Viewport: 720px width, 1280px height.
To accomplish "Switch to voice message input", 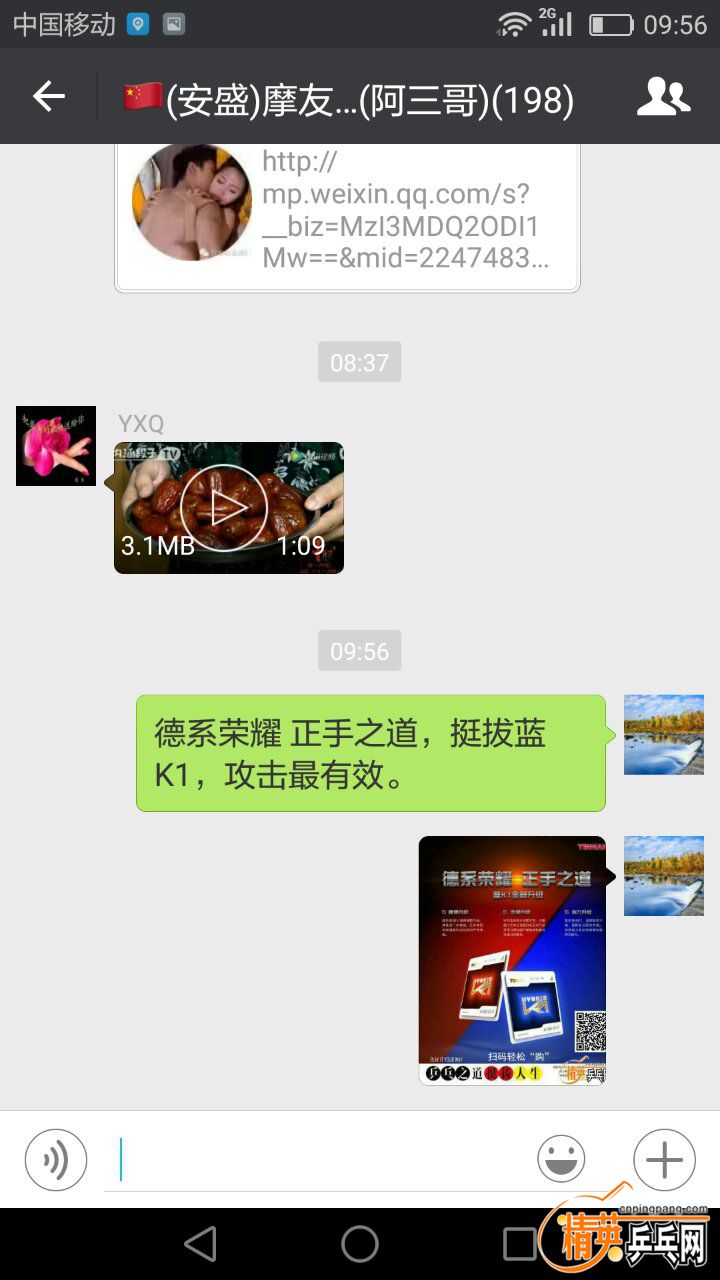I will coord(56,1160).
